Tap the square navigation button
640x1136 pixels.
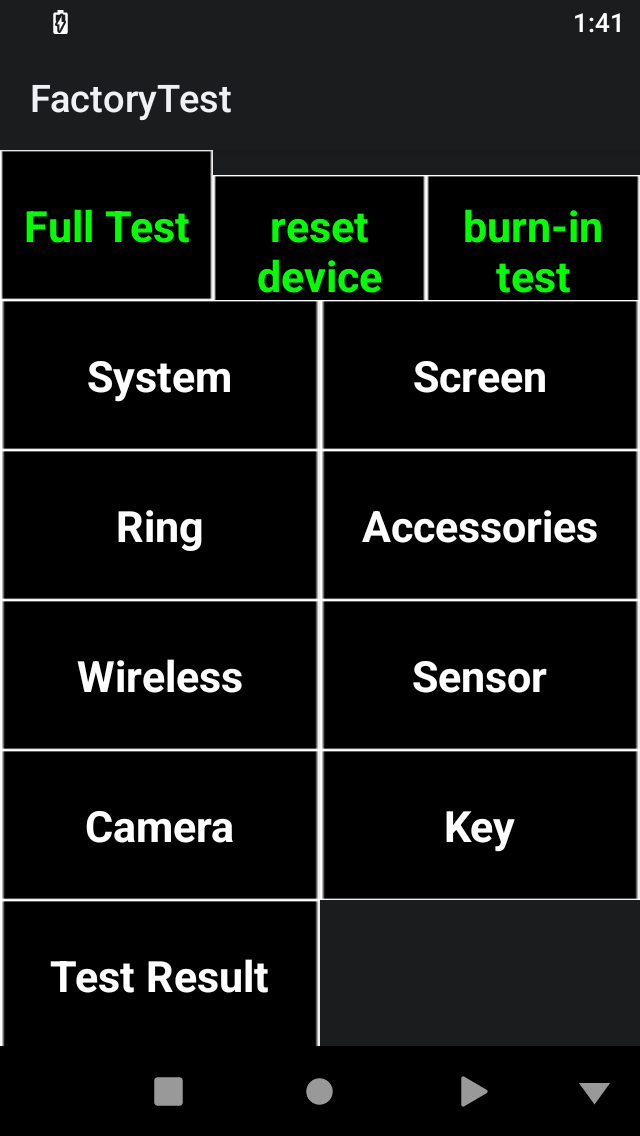pyautogui.click(x=168, y=1091)
